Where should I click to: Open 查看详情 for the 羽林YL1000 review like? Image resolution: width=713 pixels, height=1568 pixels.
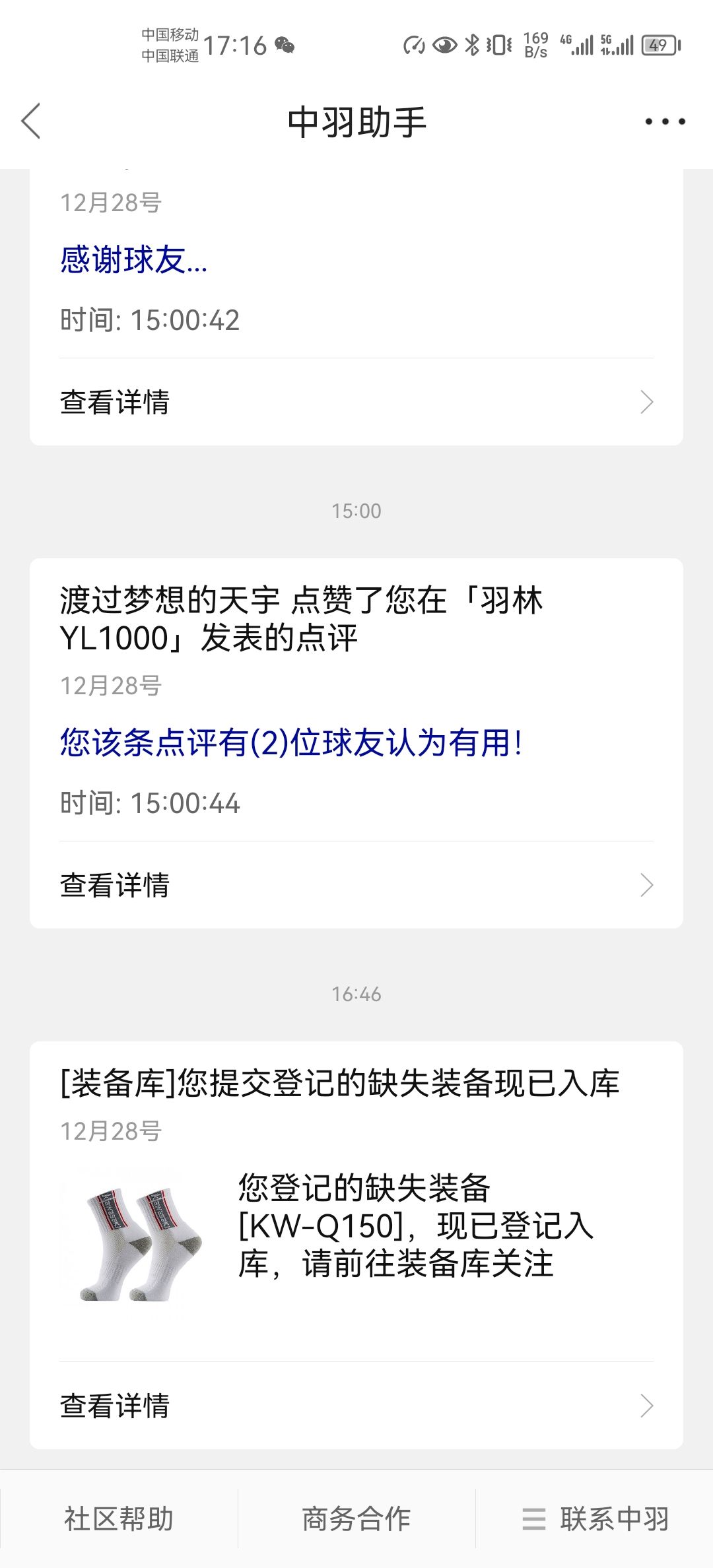click(356, 885)
